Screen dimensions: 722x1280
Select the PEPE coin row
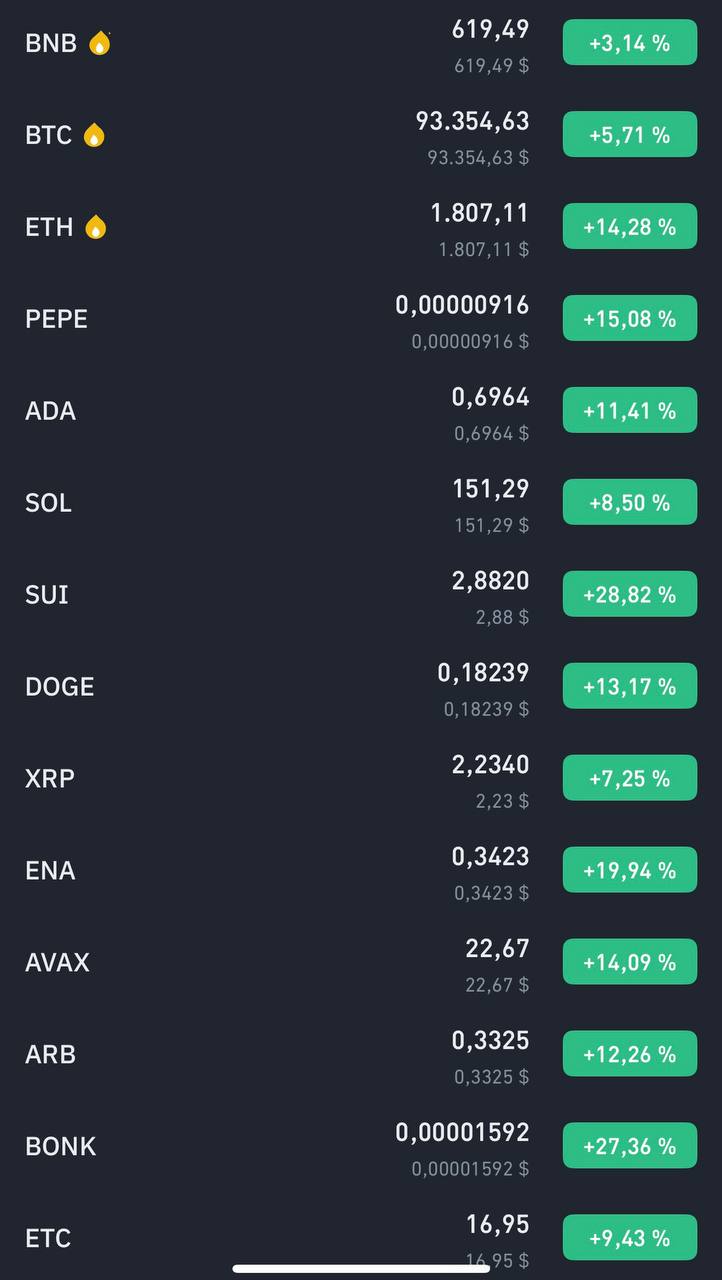point(361,319)
